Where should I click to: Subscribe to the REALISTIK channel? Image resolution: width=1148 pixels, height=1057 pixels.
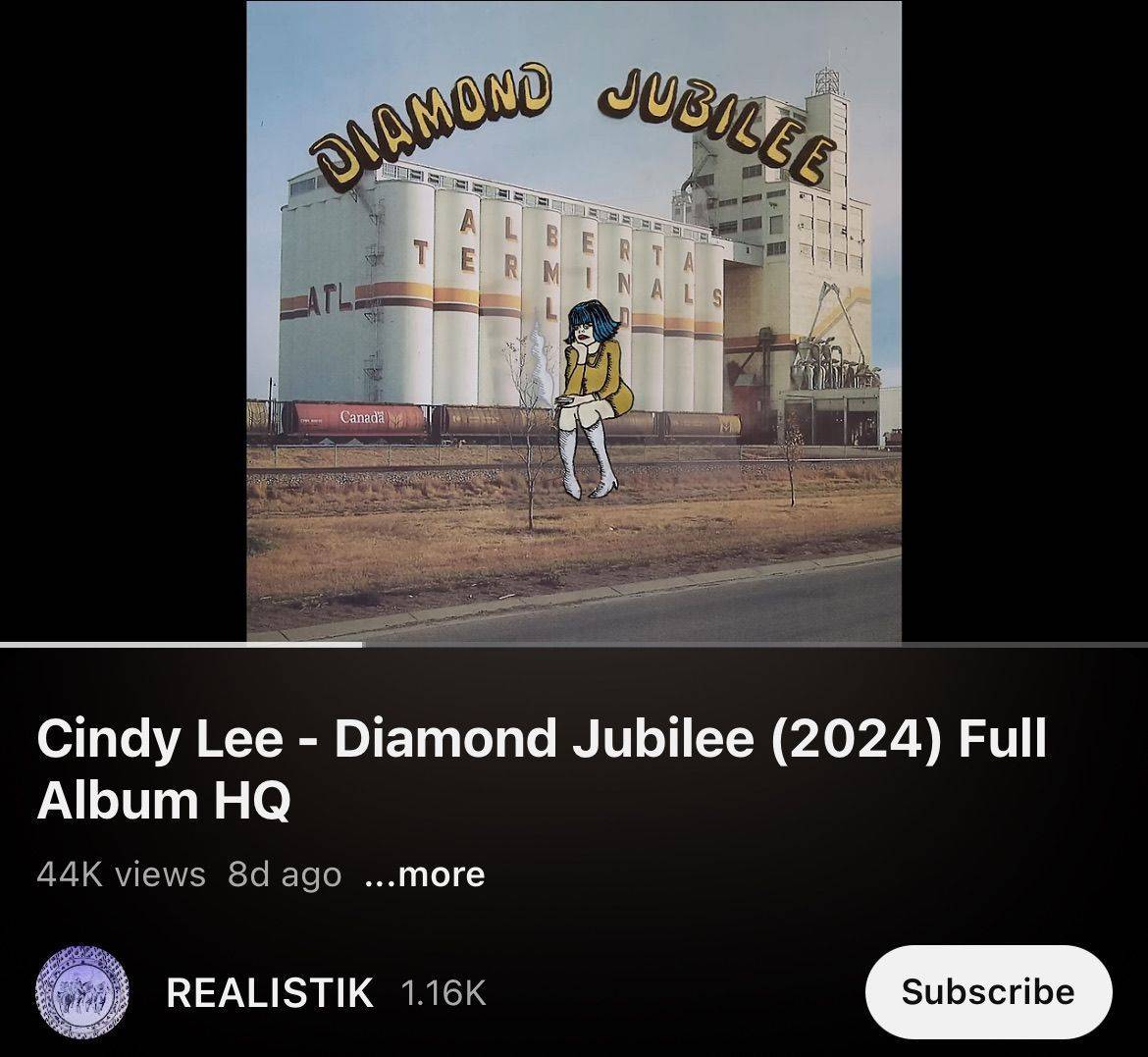point(988,992)
